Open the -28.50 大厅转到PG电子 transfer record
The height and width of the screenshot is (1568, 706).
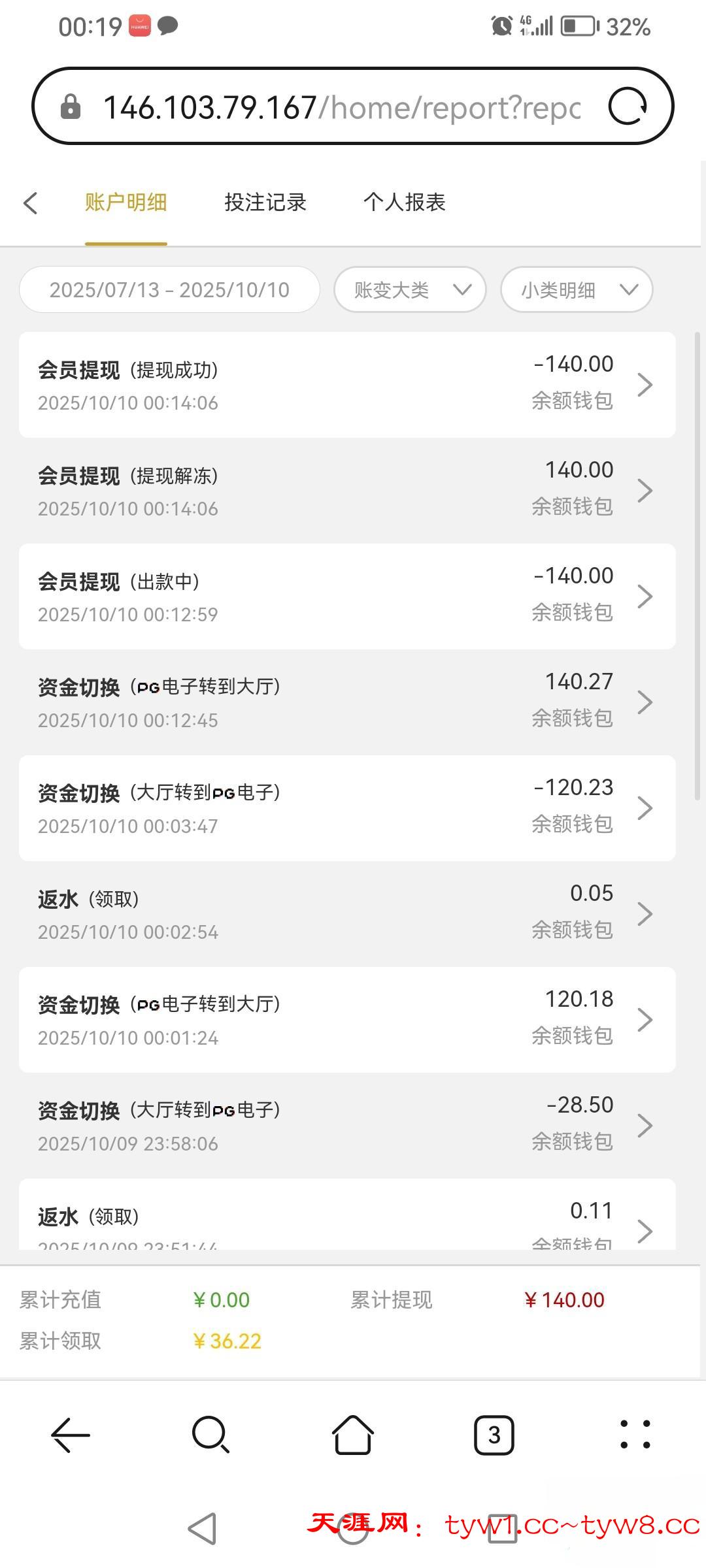[346, 1126]
